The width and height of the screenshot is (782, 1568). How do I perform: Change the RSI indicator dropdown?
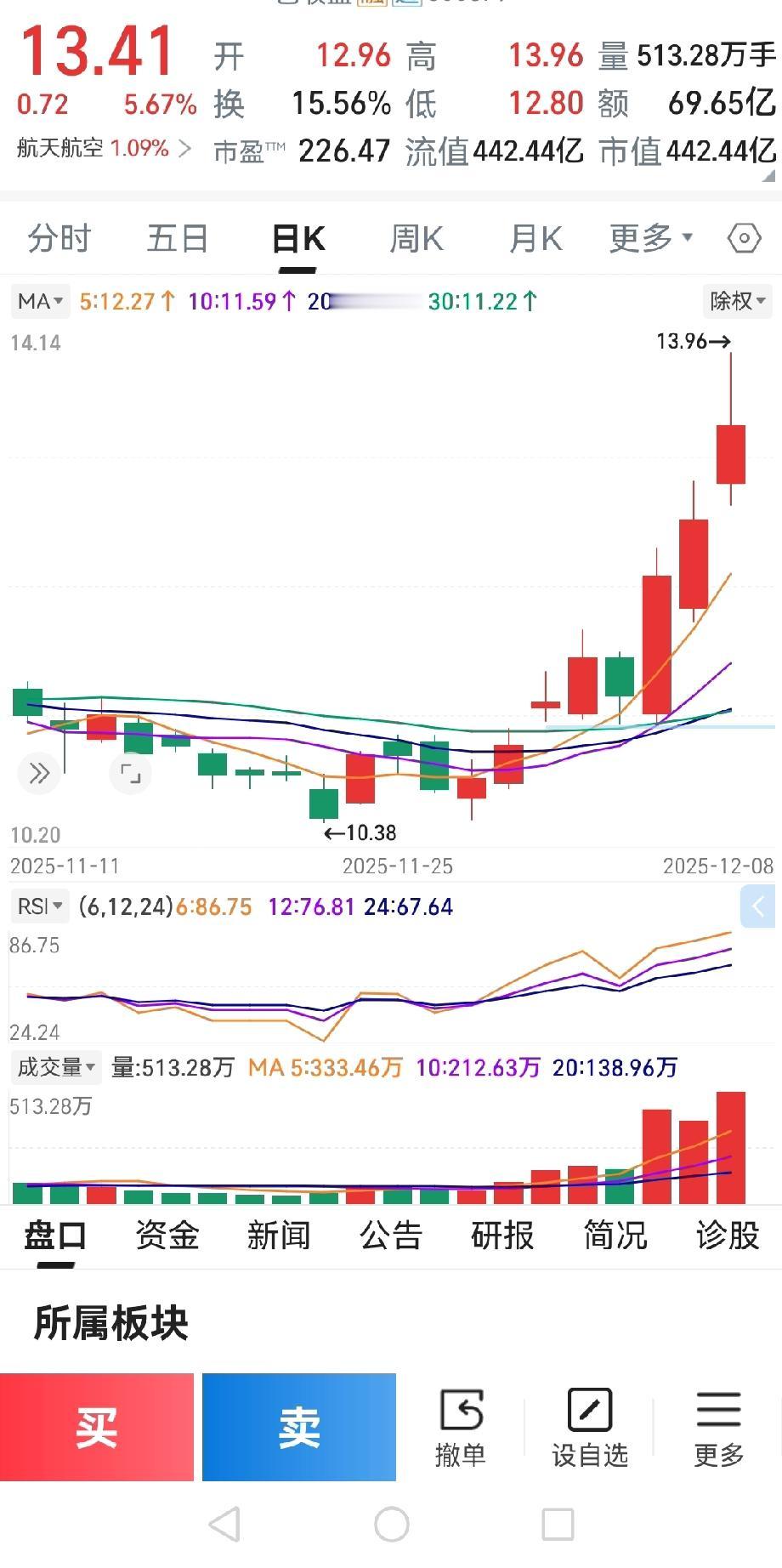(x=40, y=906)
